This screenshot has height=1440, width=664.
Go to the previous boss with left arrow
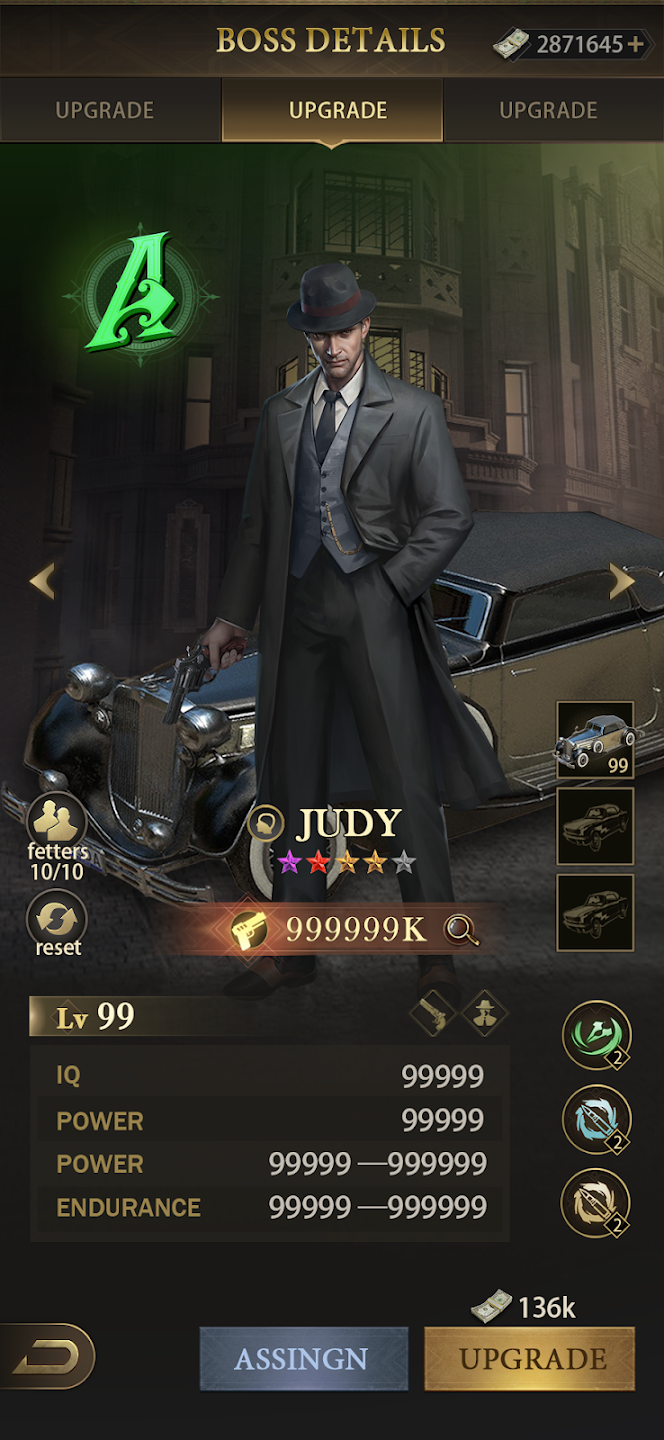point(41,580)
